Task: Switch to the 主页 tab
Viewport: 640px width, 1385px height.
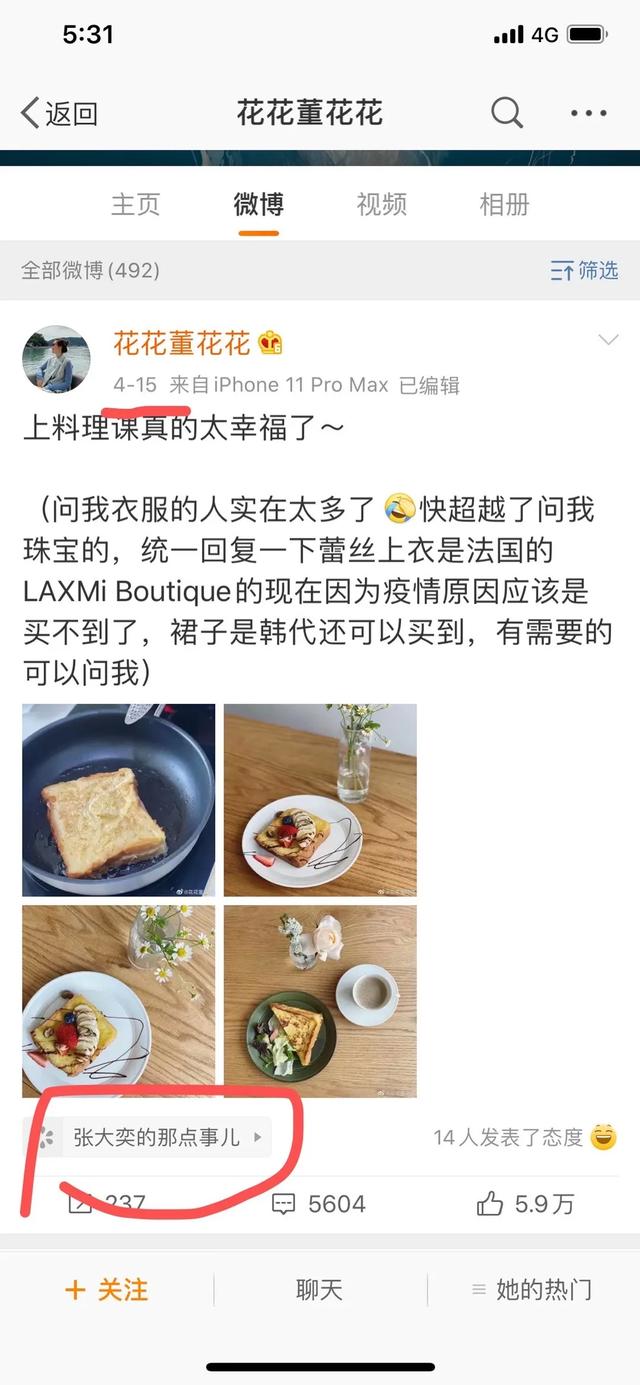Action: coord(135,205)
